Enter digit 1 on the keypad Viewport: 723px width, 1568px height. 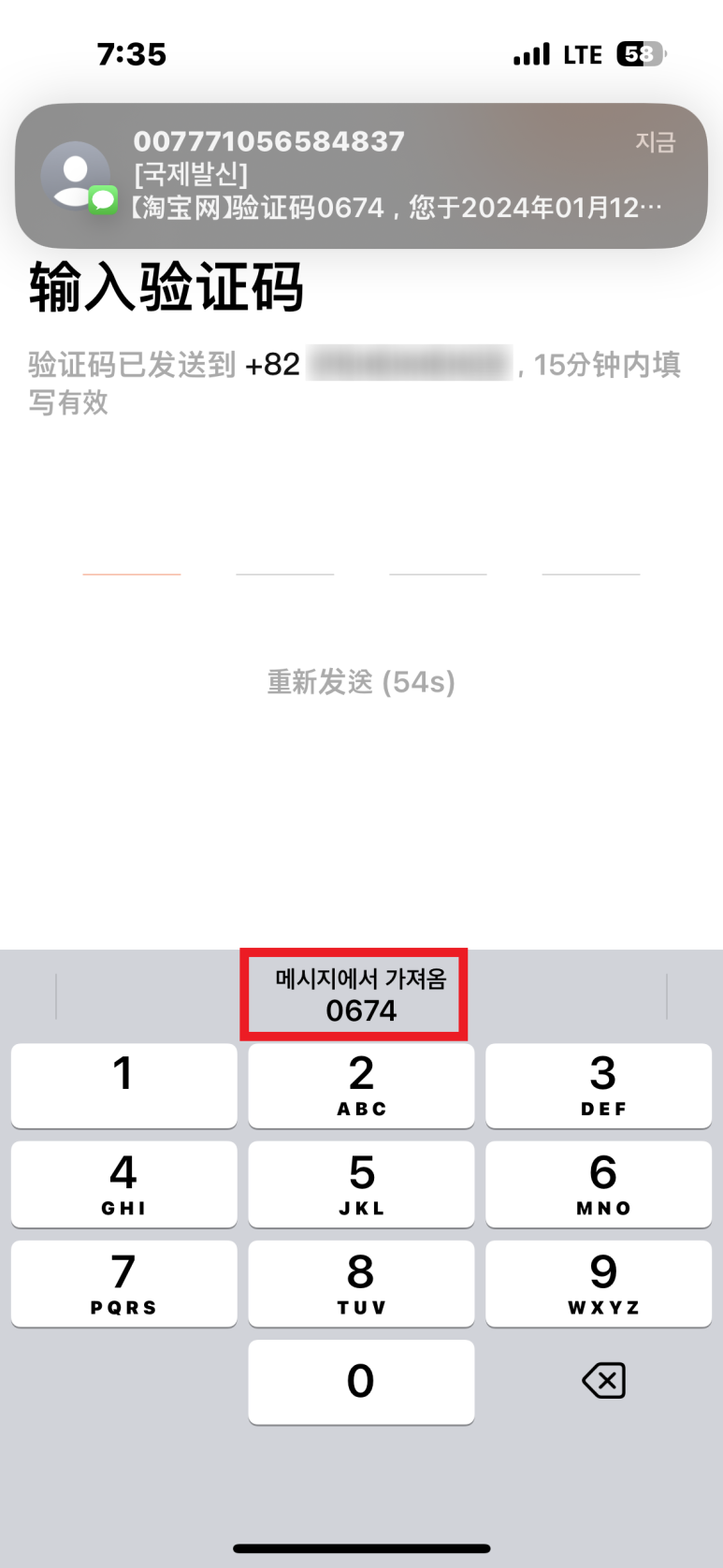123,1086
